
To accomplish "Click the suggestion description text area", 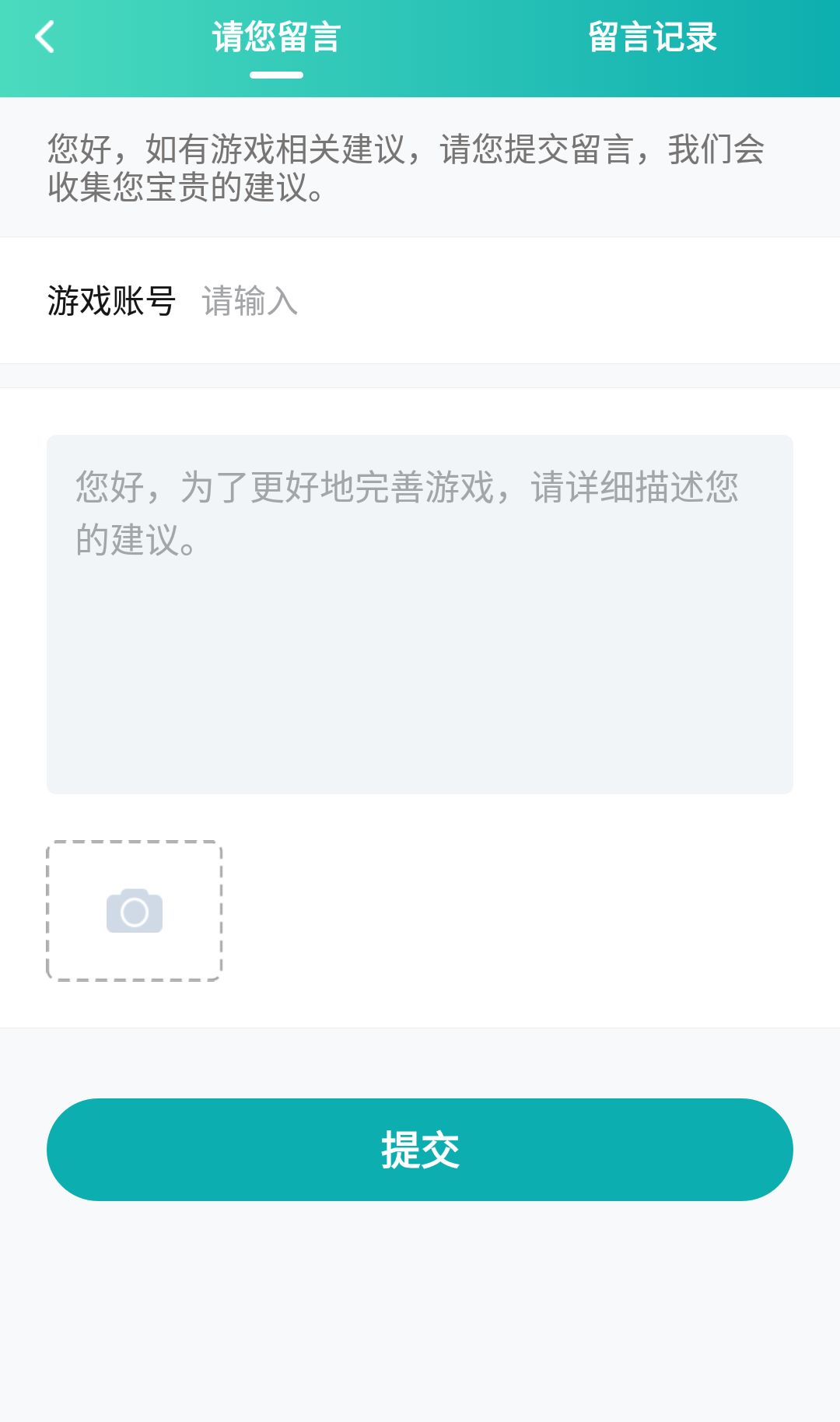I will click(x=420, y=615).
